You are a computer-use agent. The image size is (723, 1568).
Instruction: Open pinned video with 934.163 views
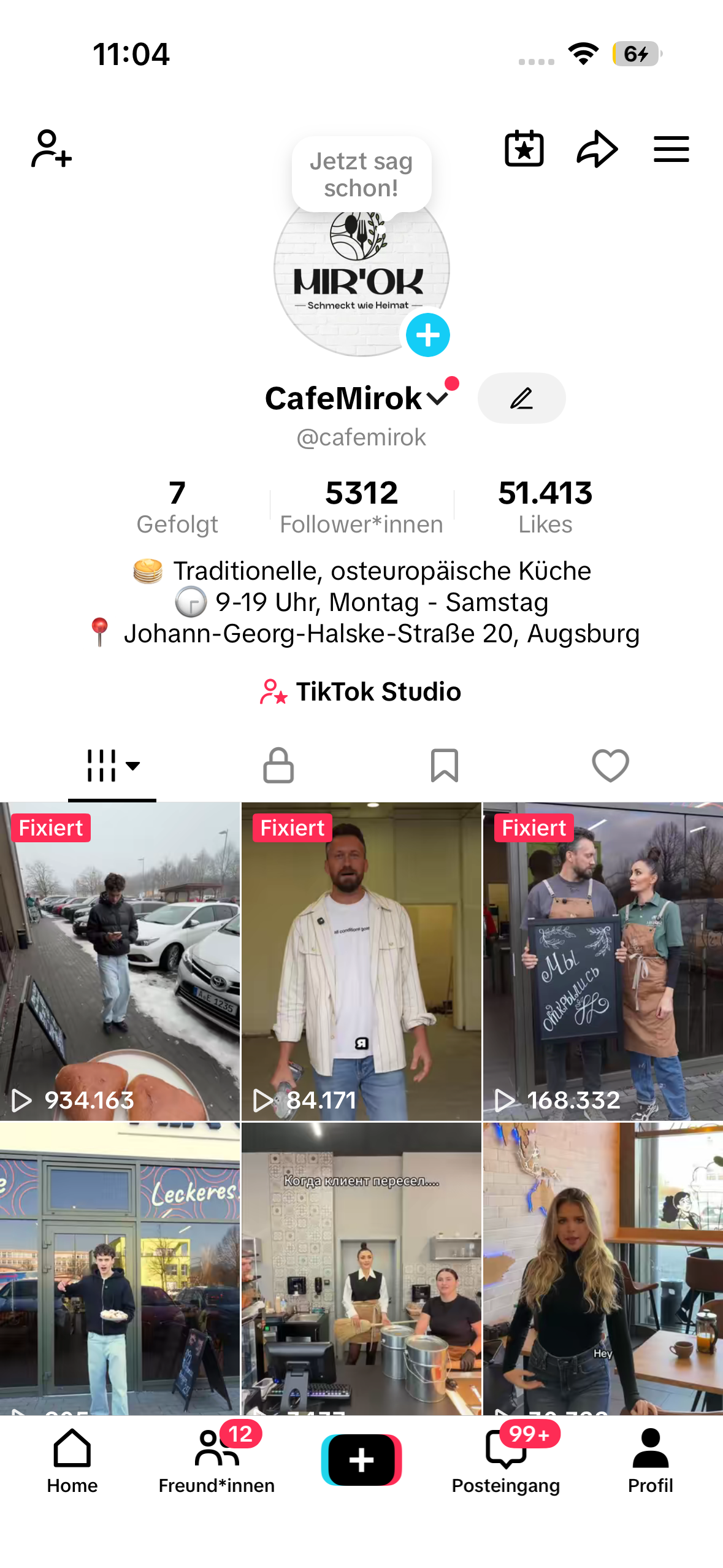pos(120,961)
